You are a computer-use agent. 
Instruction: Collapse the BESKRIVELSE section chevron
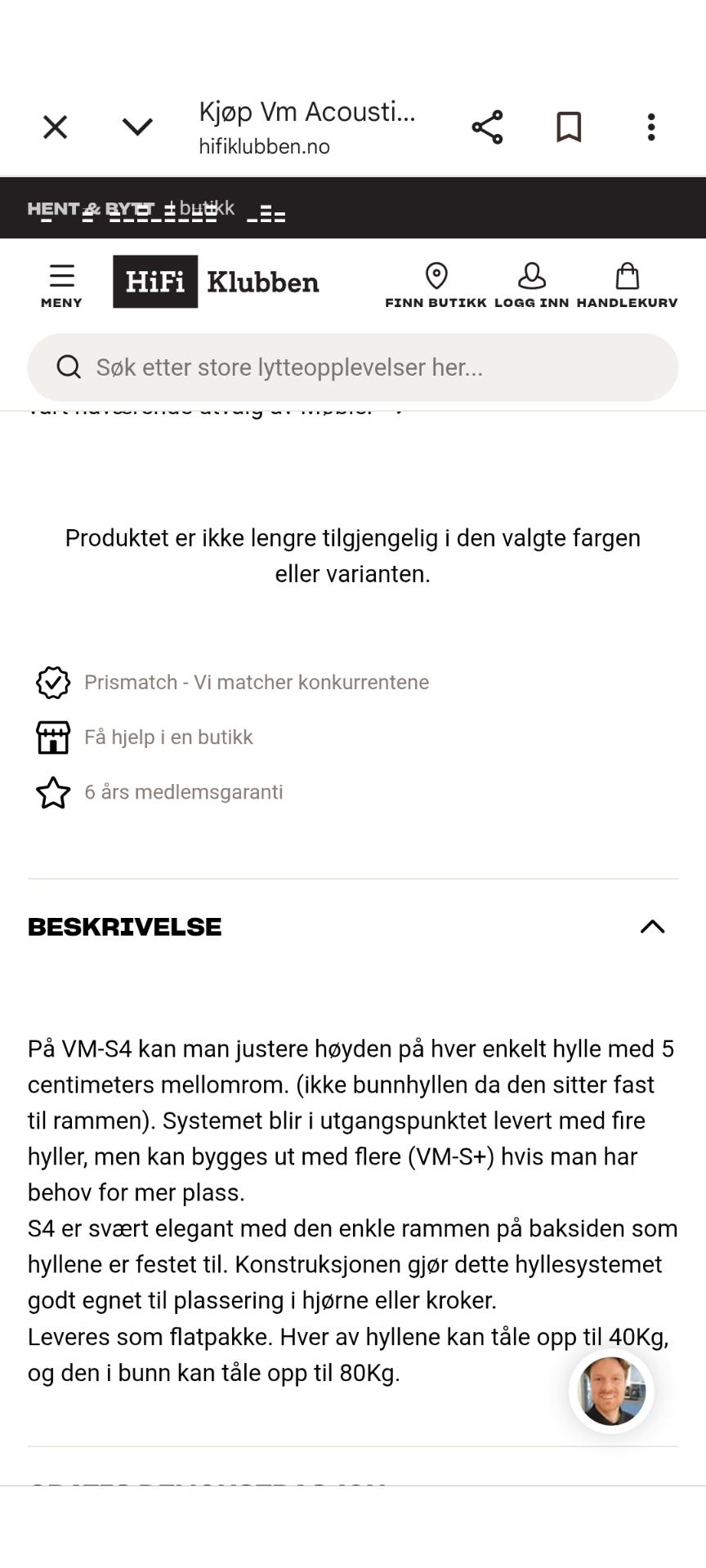[651, 926]
